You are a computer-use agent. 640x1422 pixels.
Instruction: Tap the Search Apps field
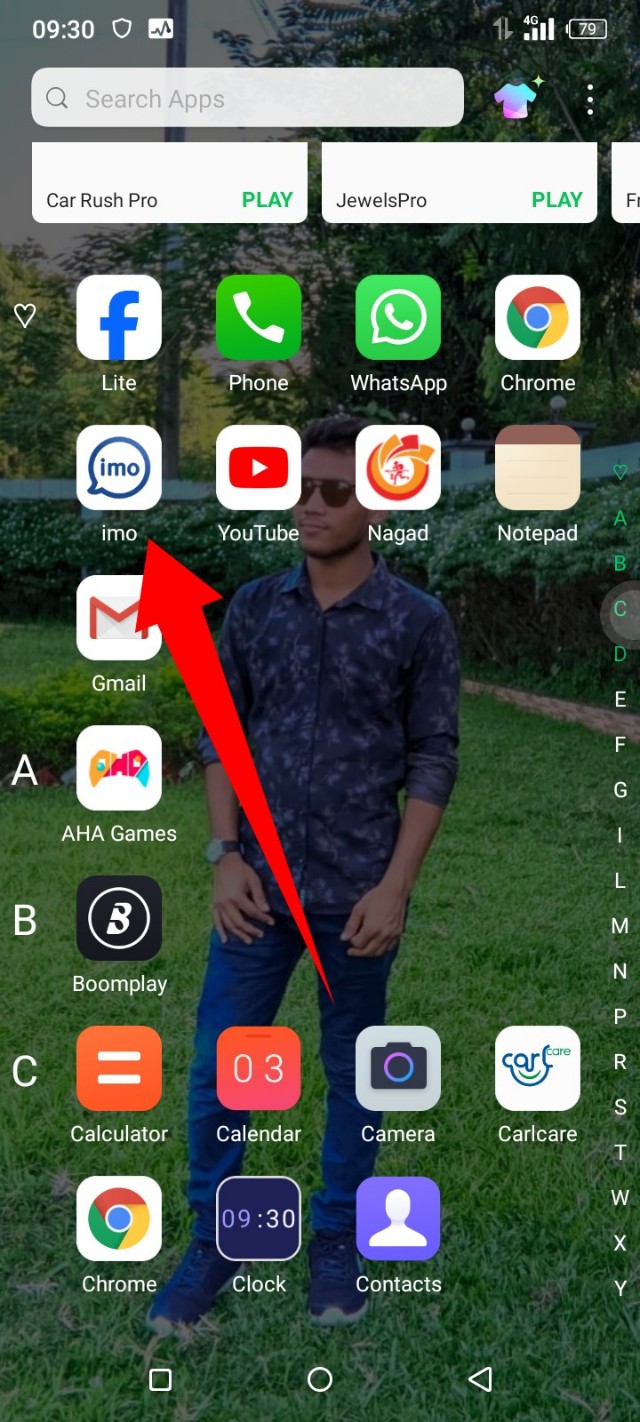click(x=247, y=98)
